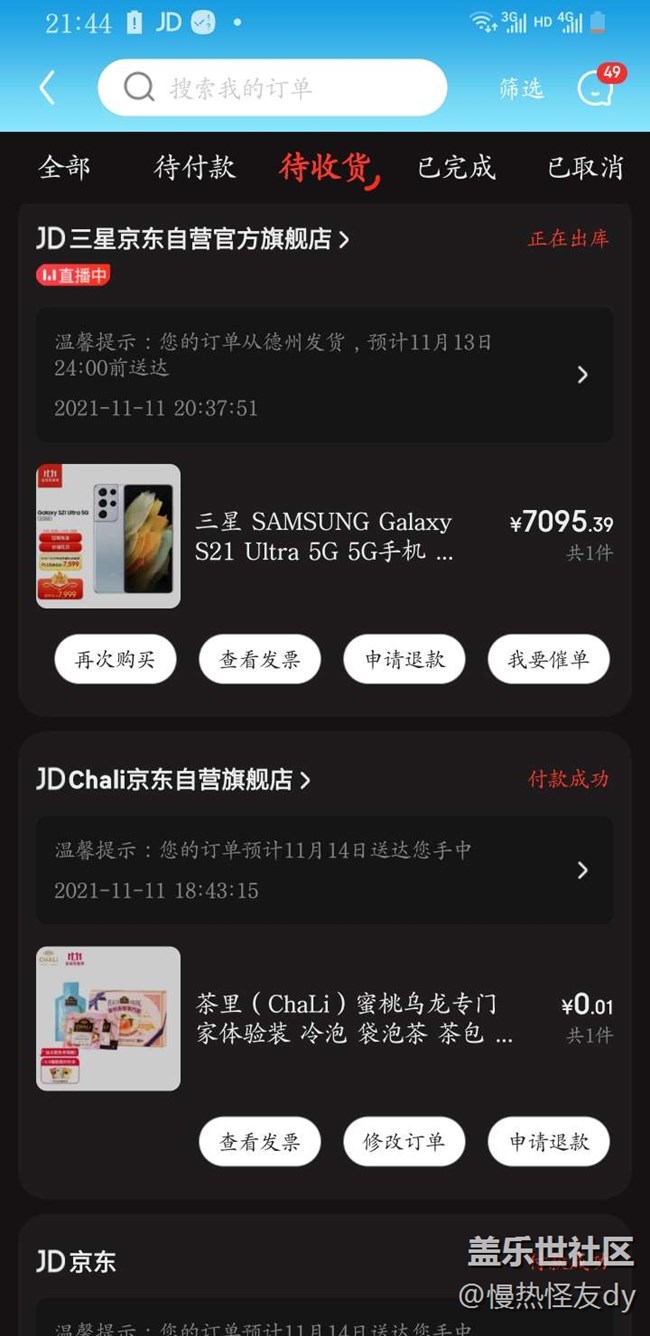Viewport: 650px width, 1336px height.
Task: View delivery details for the Samsung order from 德州
Action: point(324,374)
